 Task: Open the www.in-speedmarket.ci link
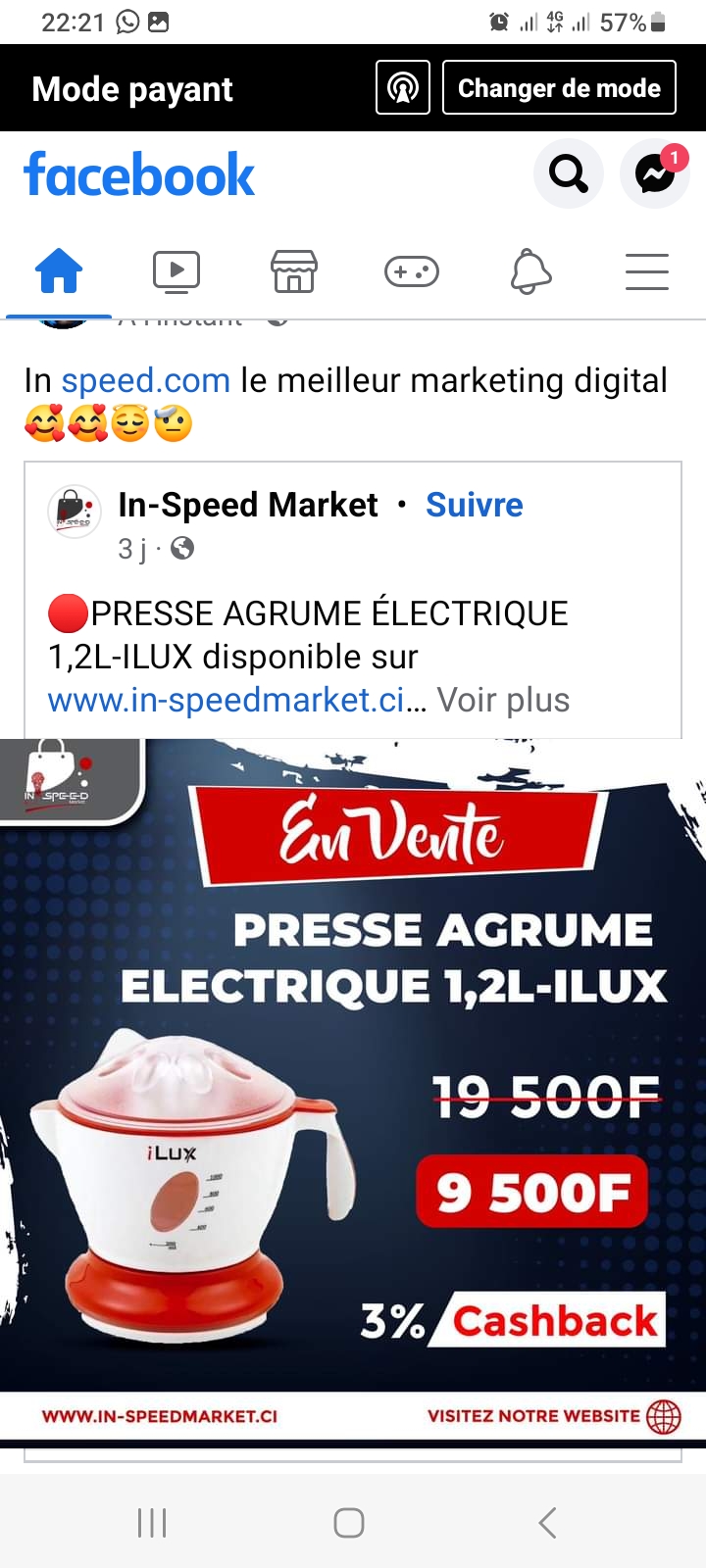click(226, 700)
